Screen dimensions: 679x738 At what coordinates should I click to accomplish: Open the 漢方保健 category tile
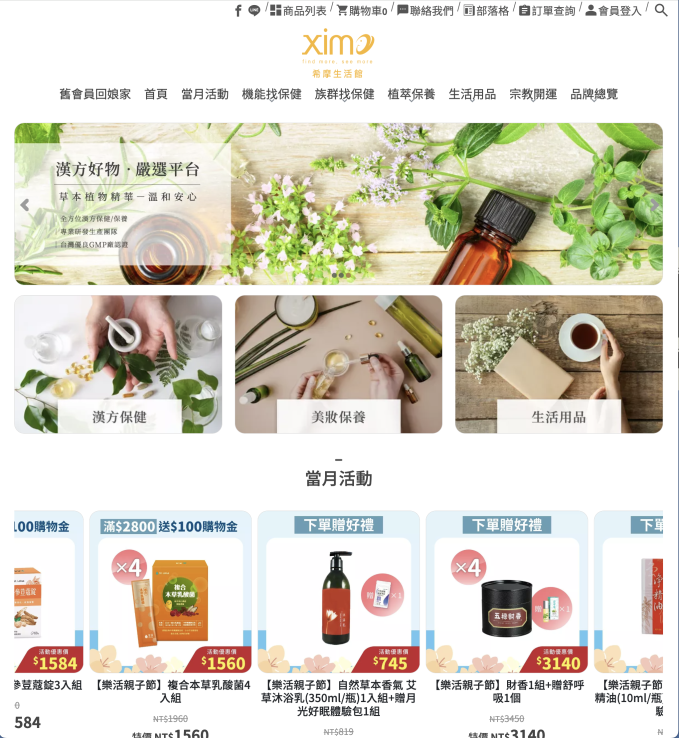coord(118,365)
